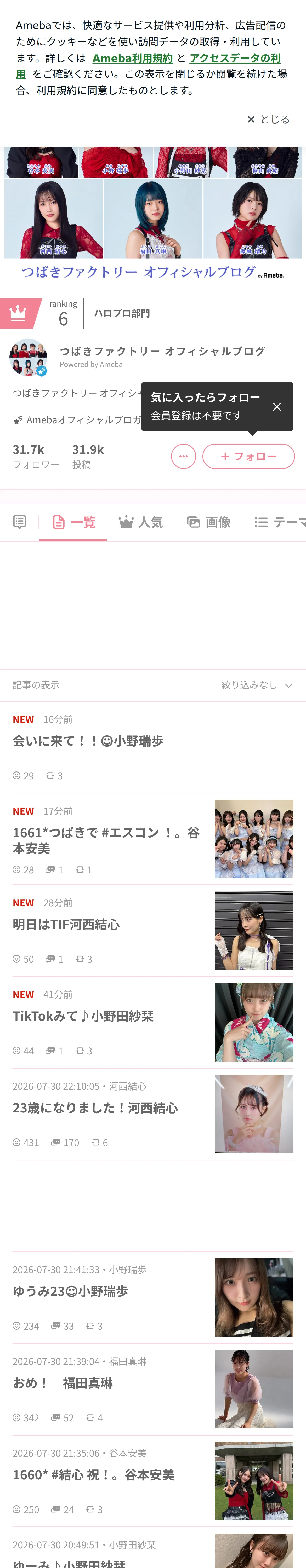The width and height of the screenshot is (306, 1568).
Task: Switch to the 人気 tab
Action: (x=141, y=522)
